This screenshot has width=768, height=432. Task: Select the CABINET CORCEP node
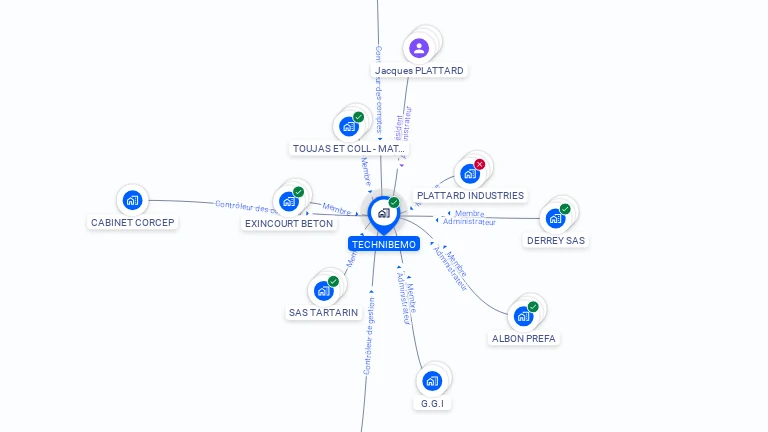[132, 200]
